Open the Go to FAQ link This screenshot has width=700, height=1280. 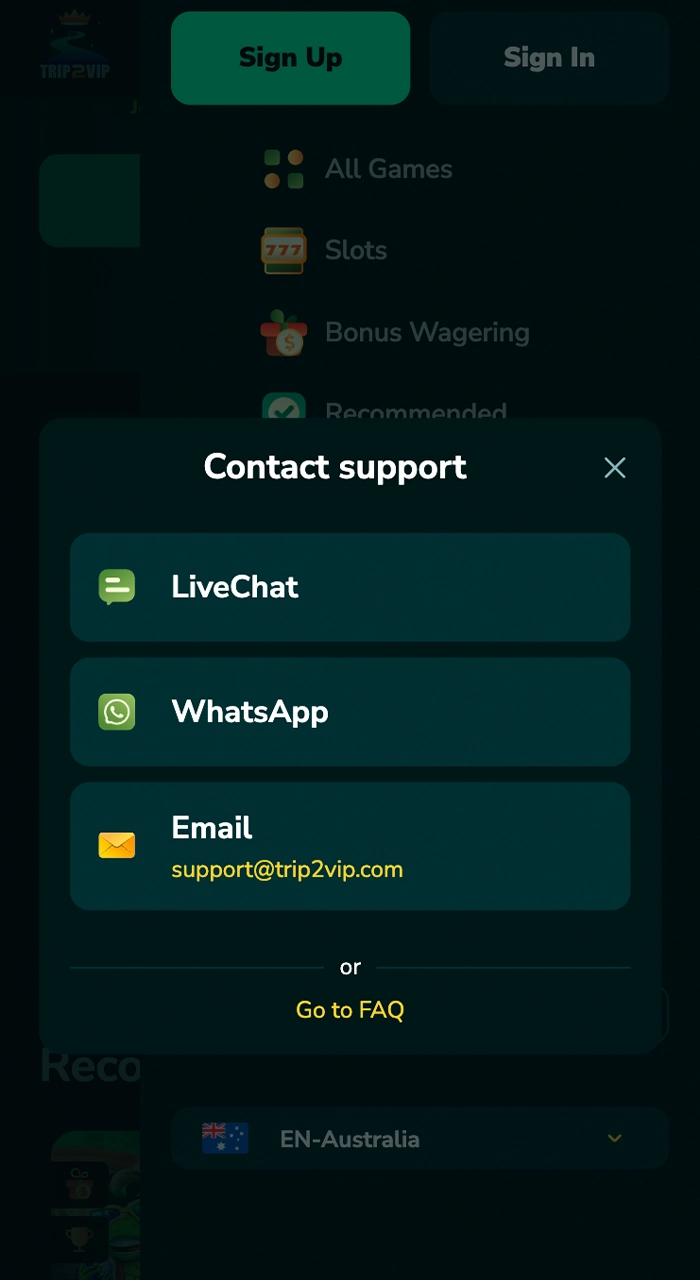[x=350, y=1010]
